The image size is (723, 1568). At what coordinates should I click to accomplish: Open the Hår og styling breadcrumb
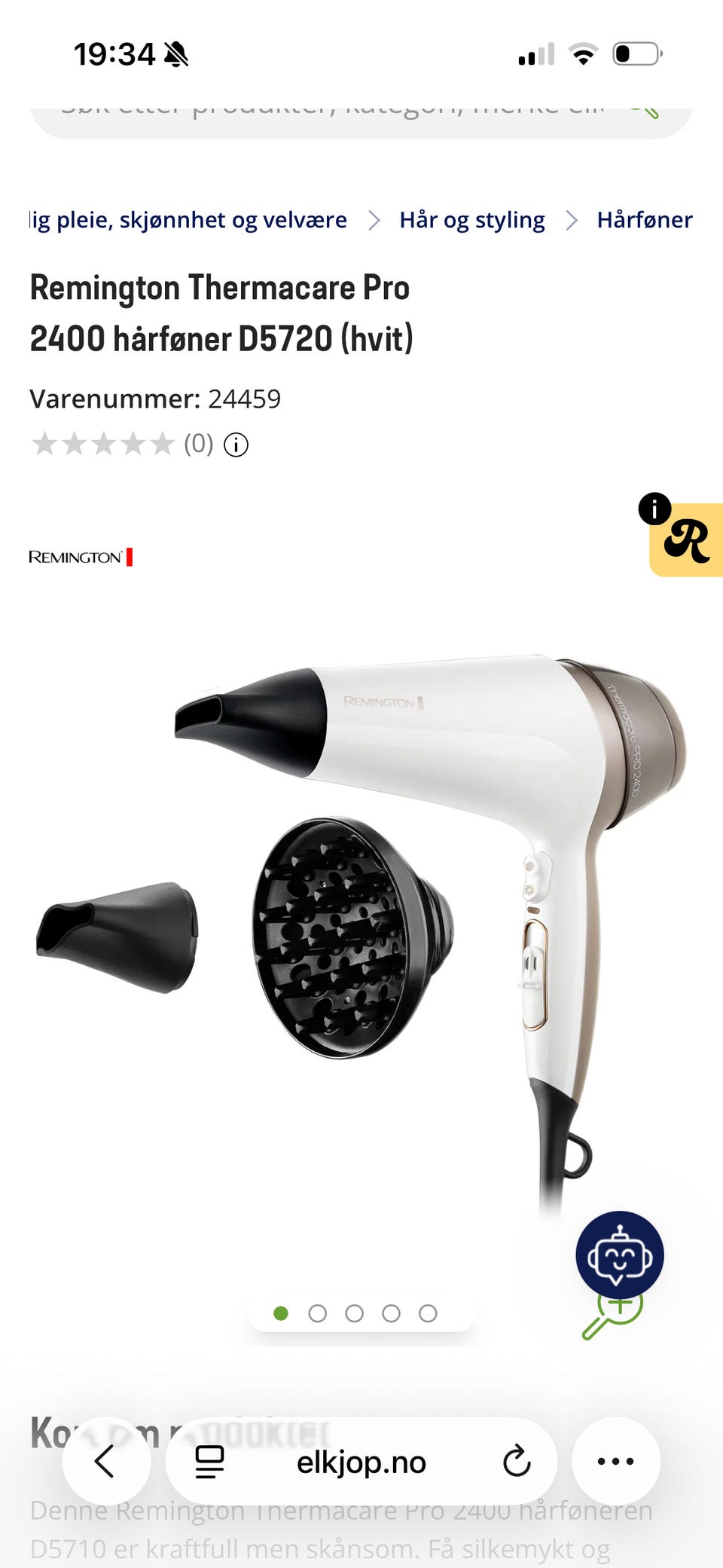click(x=472, y=220)
